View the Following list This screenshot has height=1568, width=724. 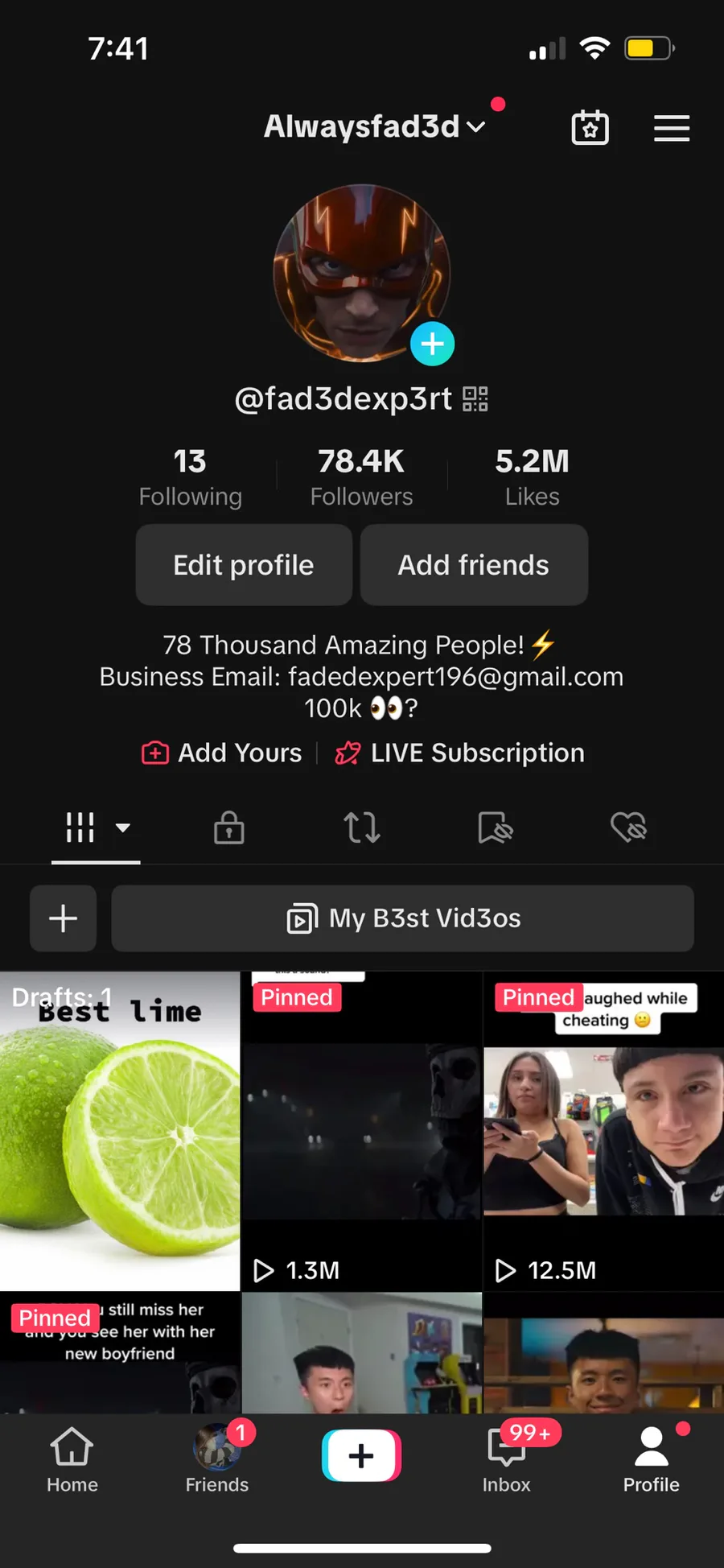coord(190,477)
